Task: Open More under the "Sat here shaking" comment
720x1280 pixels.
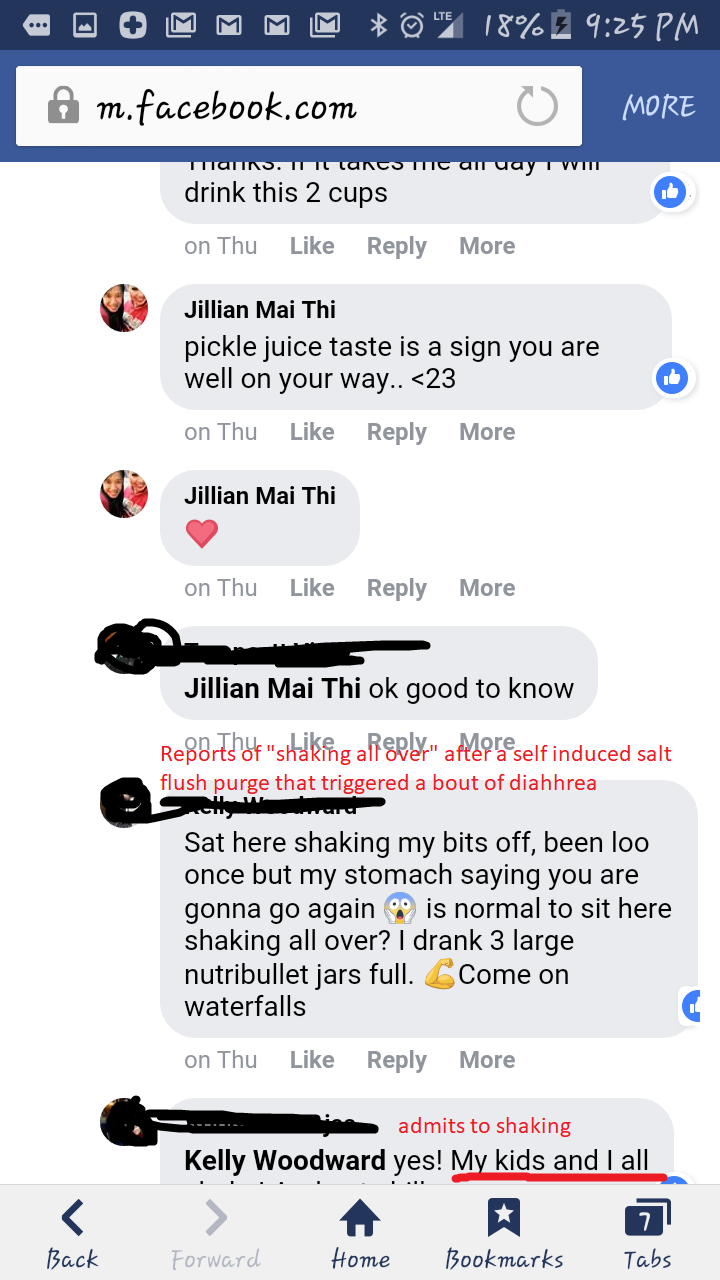Action: click(x=487, y=1060)
